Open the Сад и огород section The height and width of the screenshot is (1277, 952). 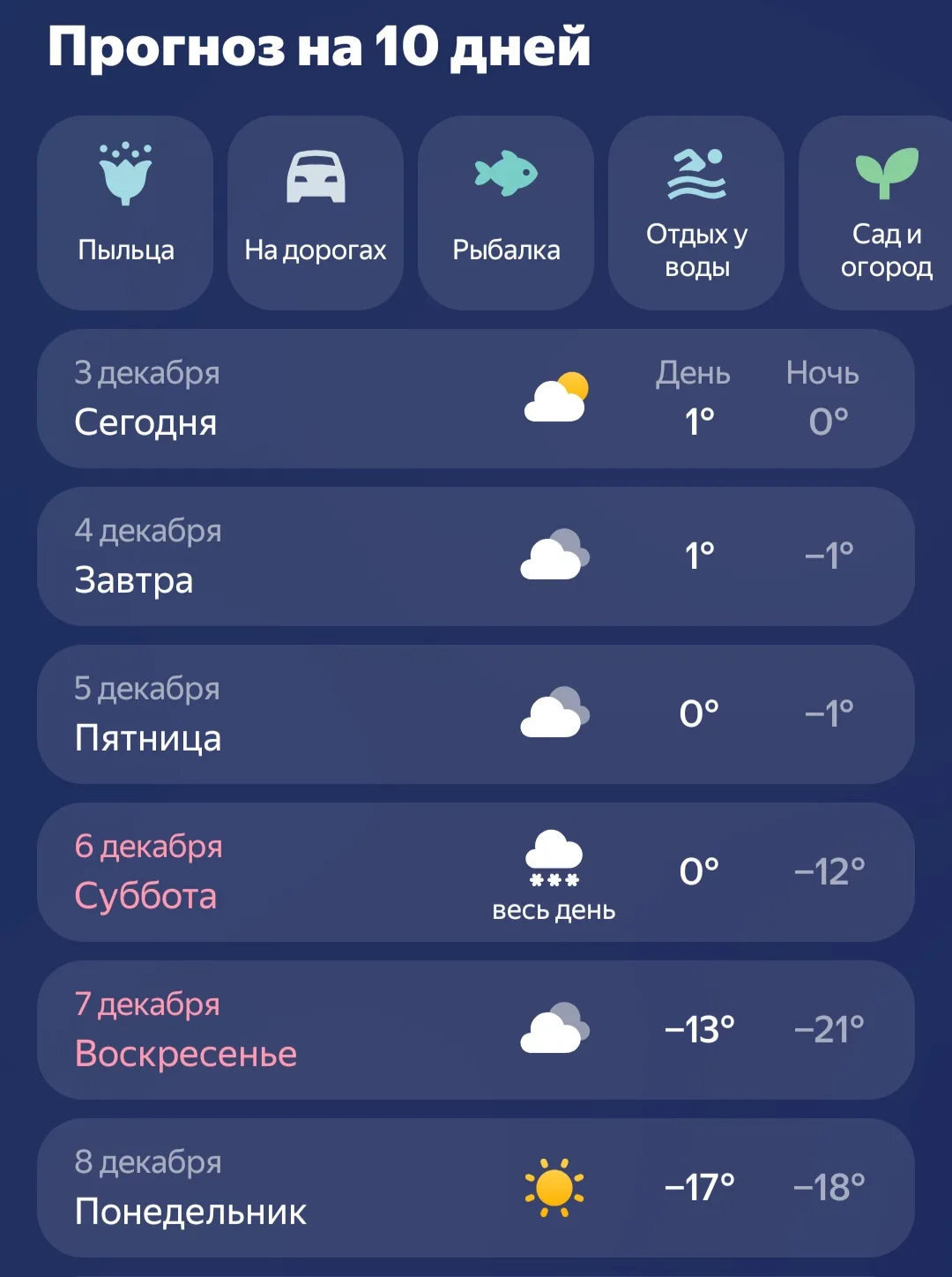881,213
